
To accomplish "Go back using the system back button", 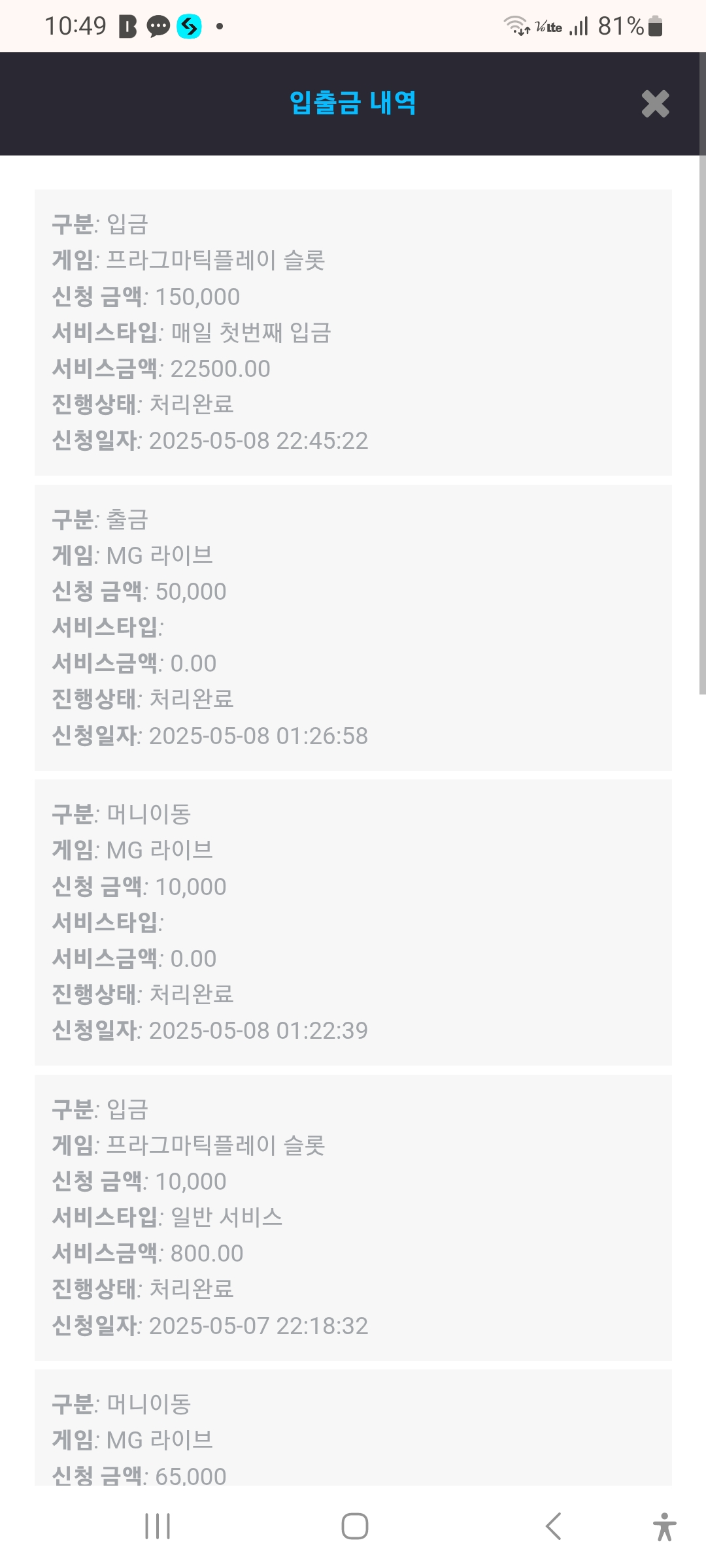I will click(x=553, y=1526).
